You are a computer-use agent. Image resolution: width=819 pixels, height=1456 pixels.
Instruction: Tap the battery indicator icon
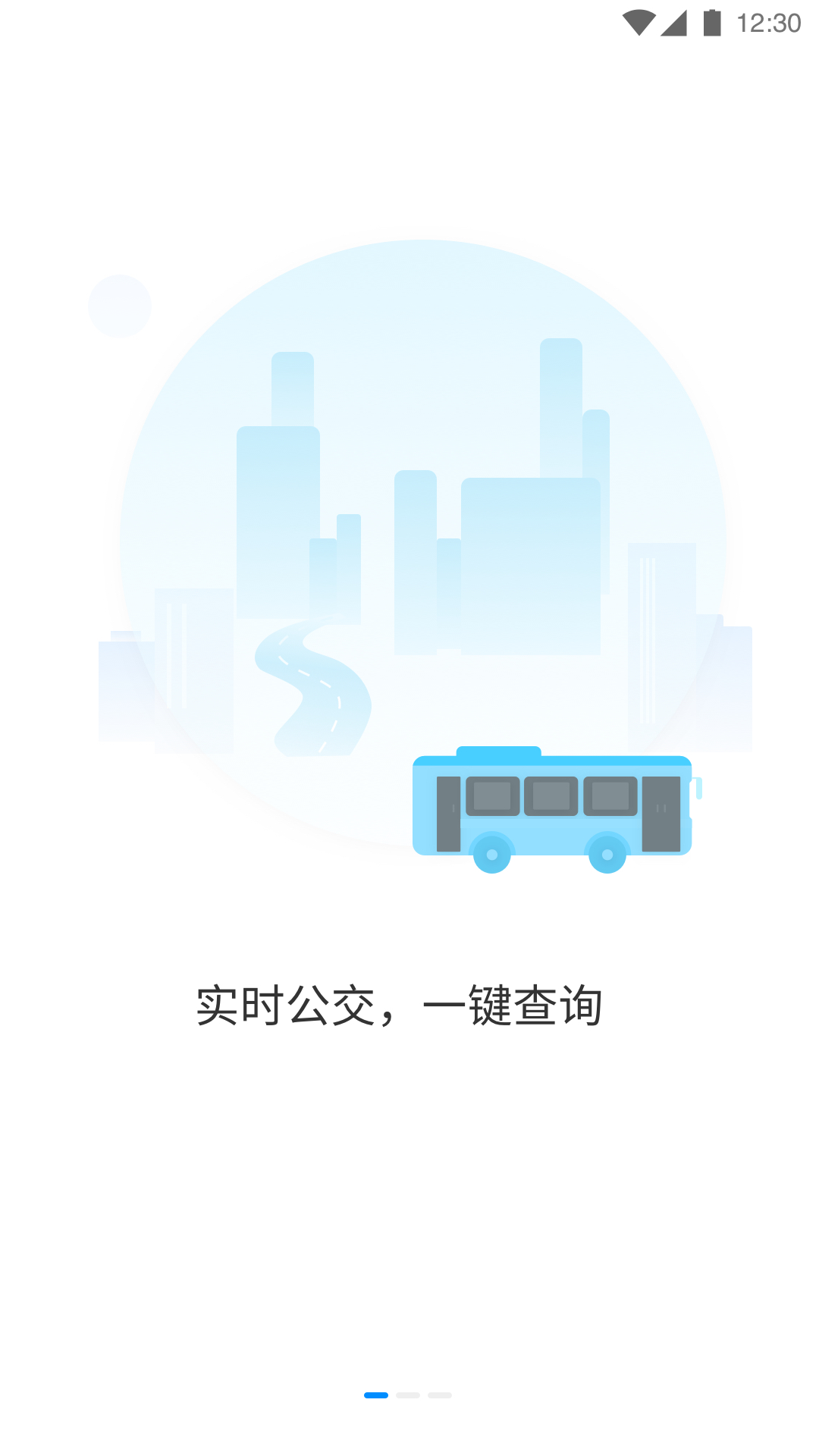tap(713, 21)
